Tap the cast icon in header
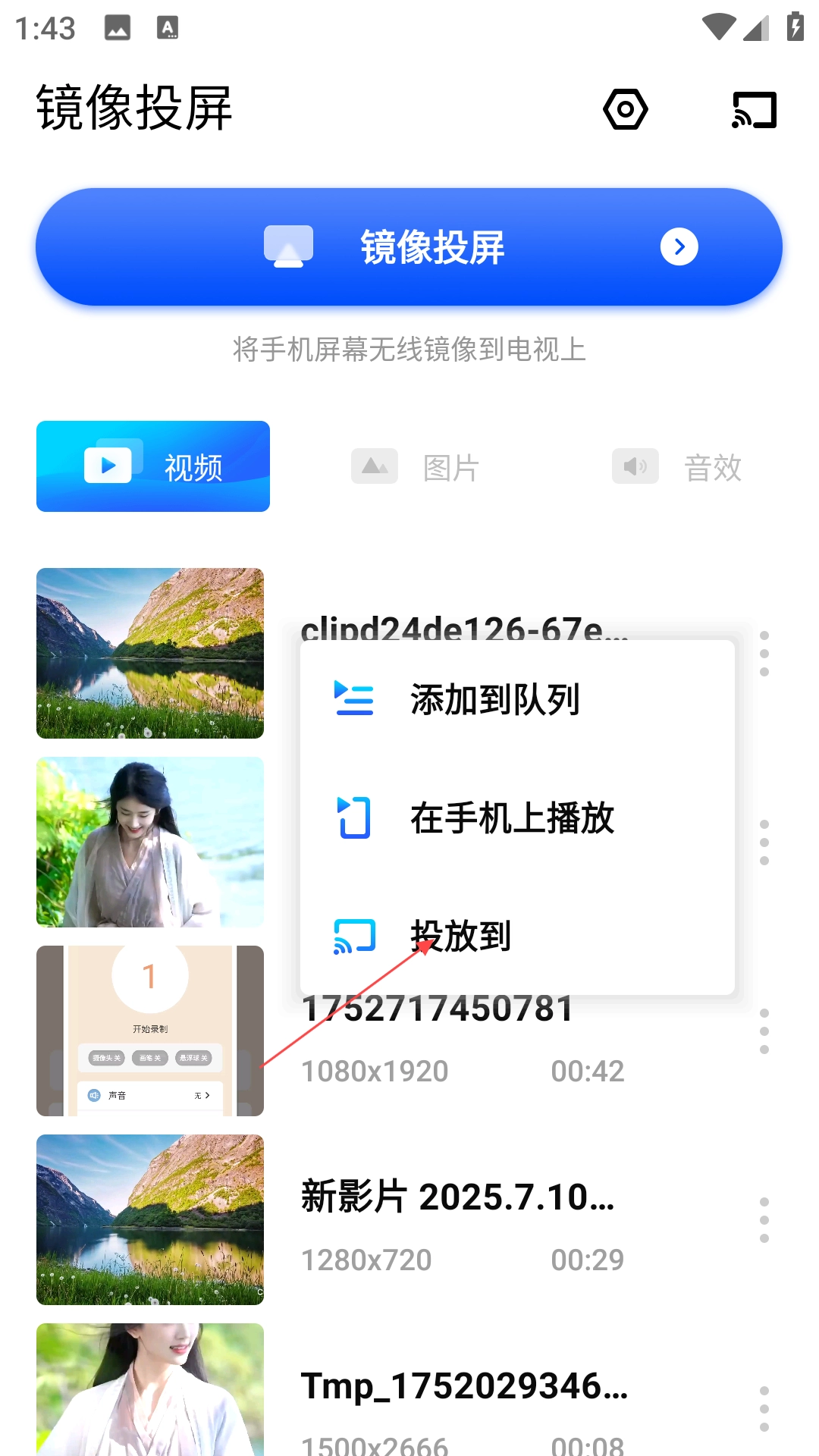The width and height of the screenshot is (819, 1456). click(754, 109)
